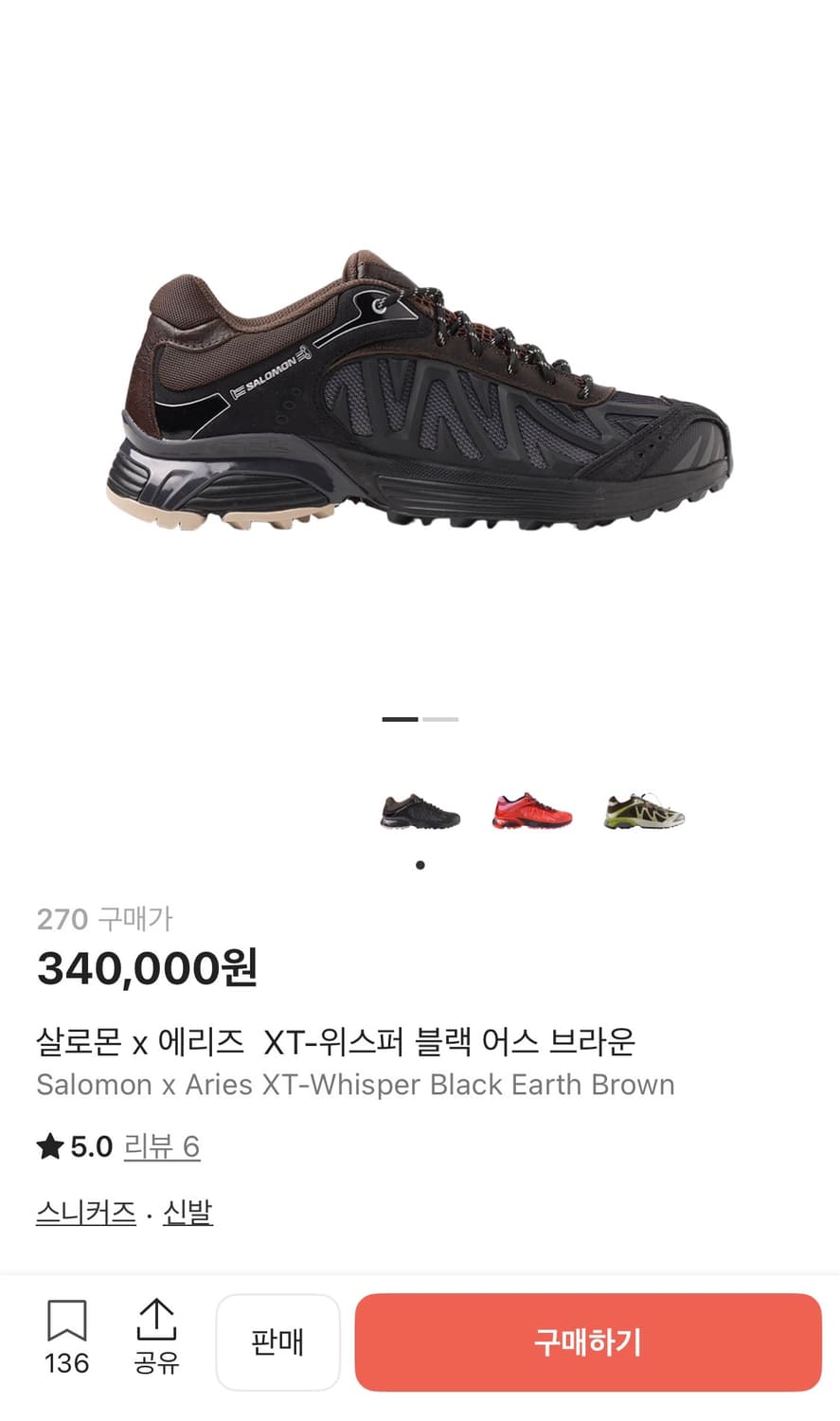
Task: Tap the carousel dot below the color options
Action: (420, 864)
